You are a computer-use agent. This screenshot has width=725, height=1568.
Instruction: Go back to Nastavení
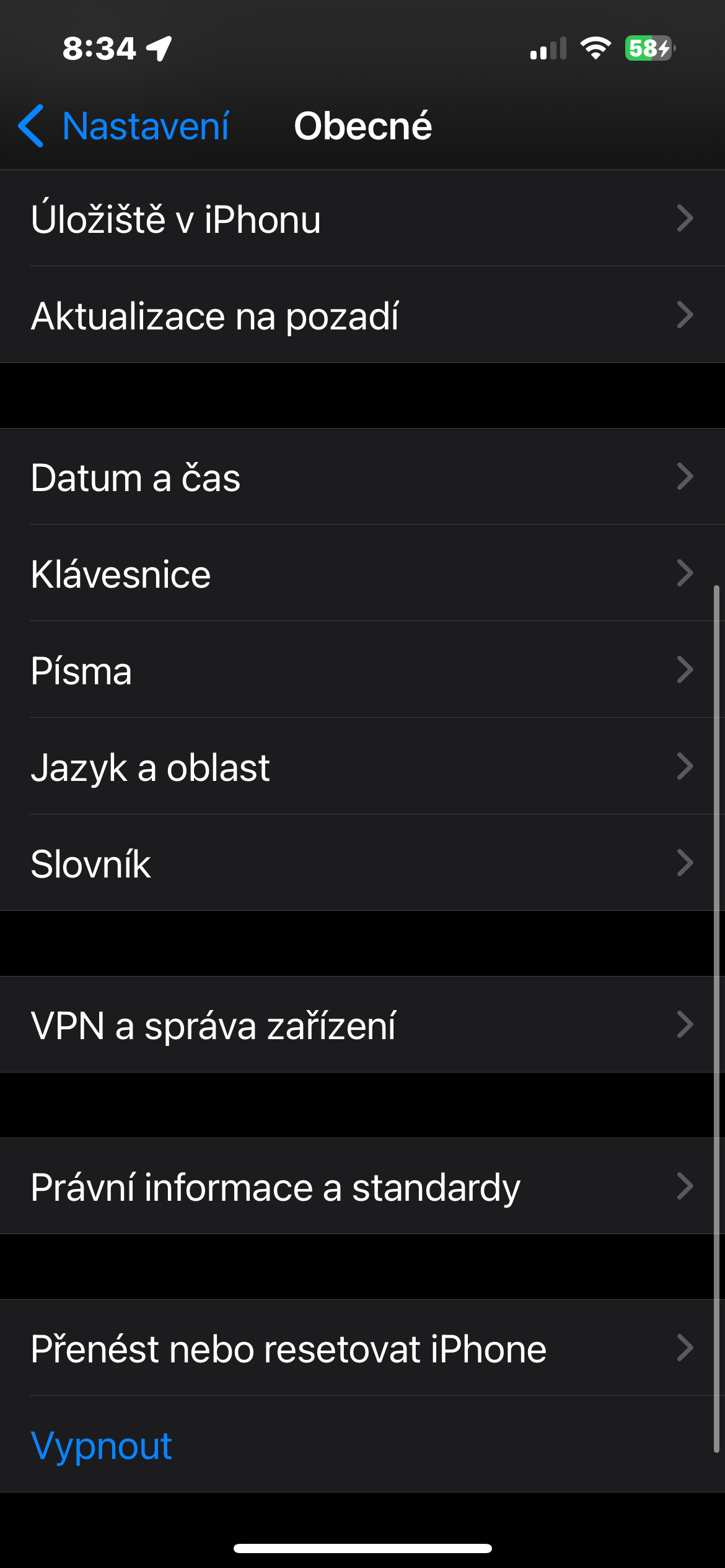click(124, 126)
